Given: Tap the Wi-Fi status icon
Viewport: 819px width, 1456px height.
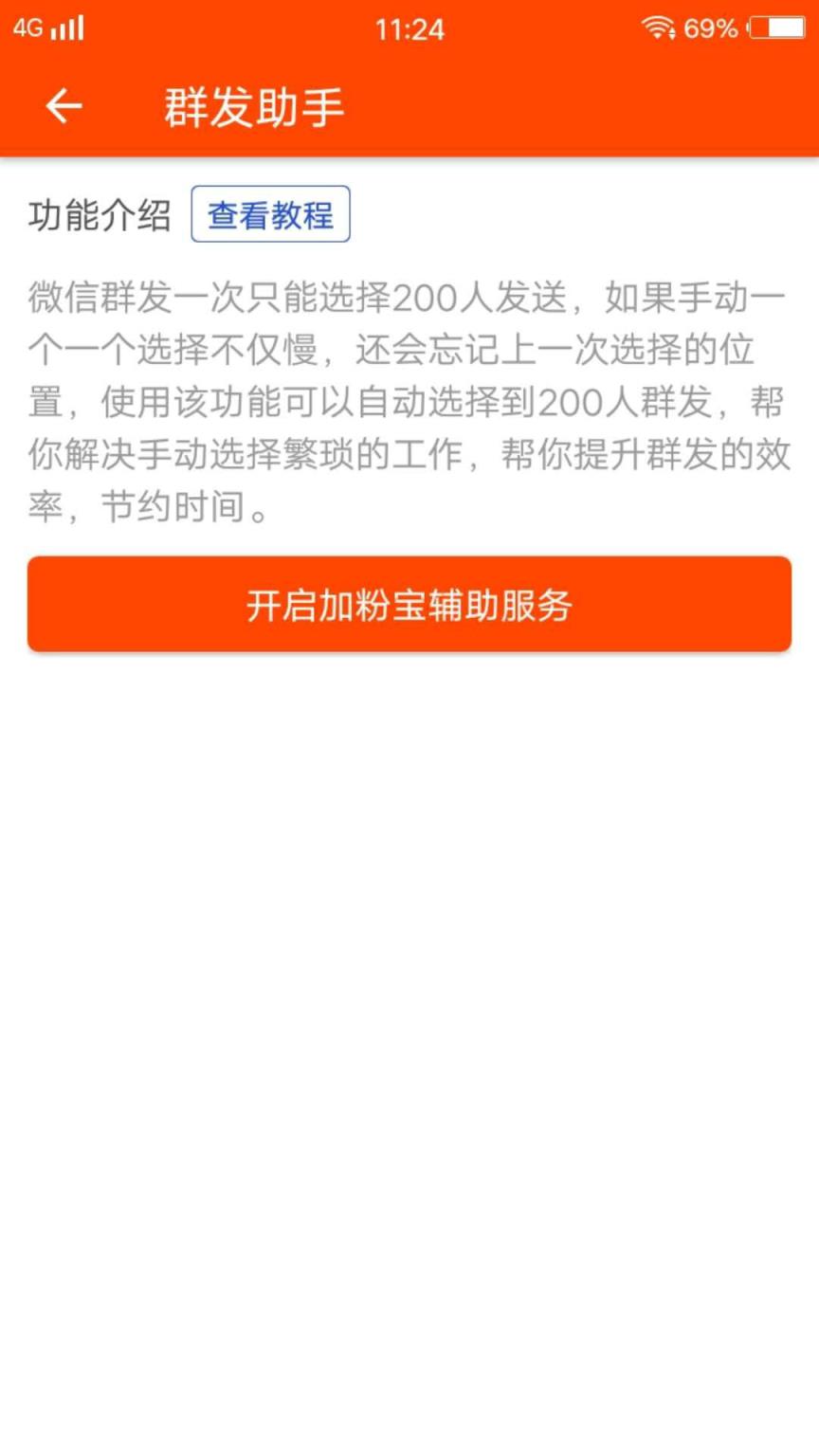Looking at the screenshot, I should [659, 28].
